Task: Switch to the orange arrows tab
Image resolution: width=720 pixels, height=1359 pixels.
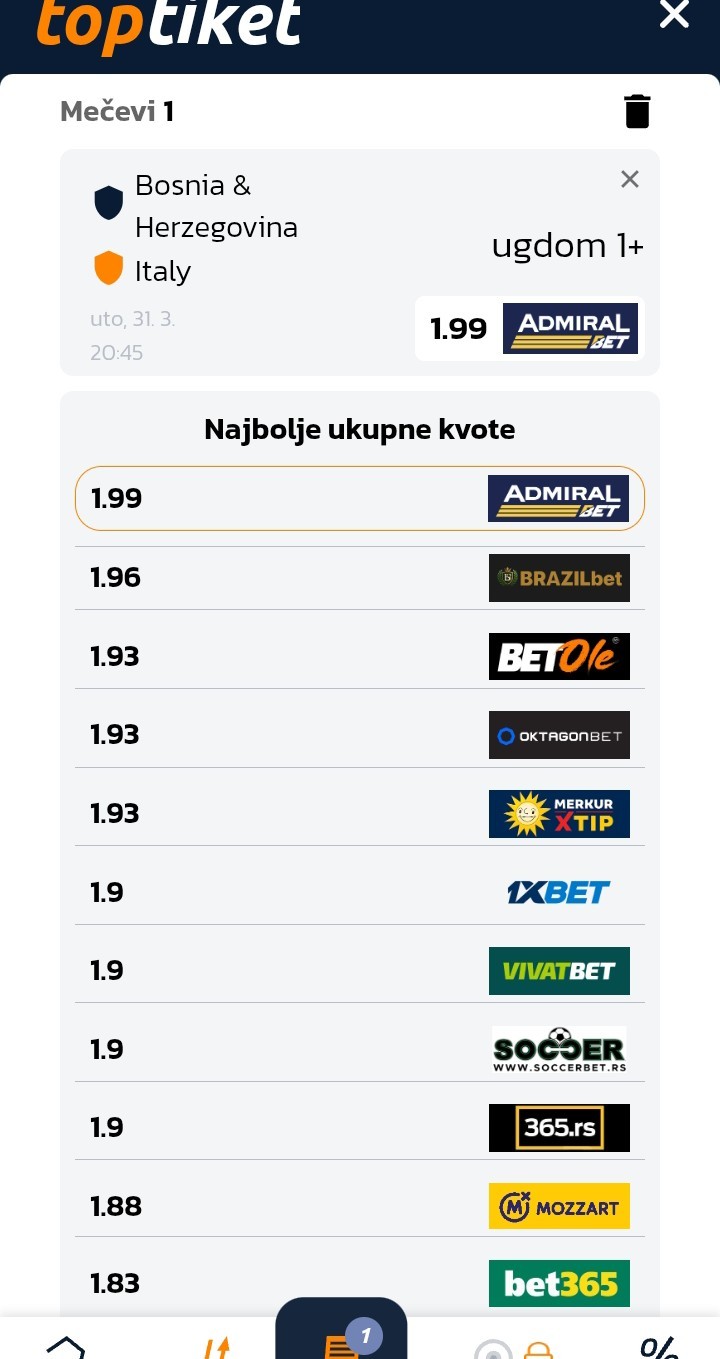Action: point(215,1346)
